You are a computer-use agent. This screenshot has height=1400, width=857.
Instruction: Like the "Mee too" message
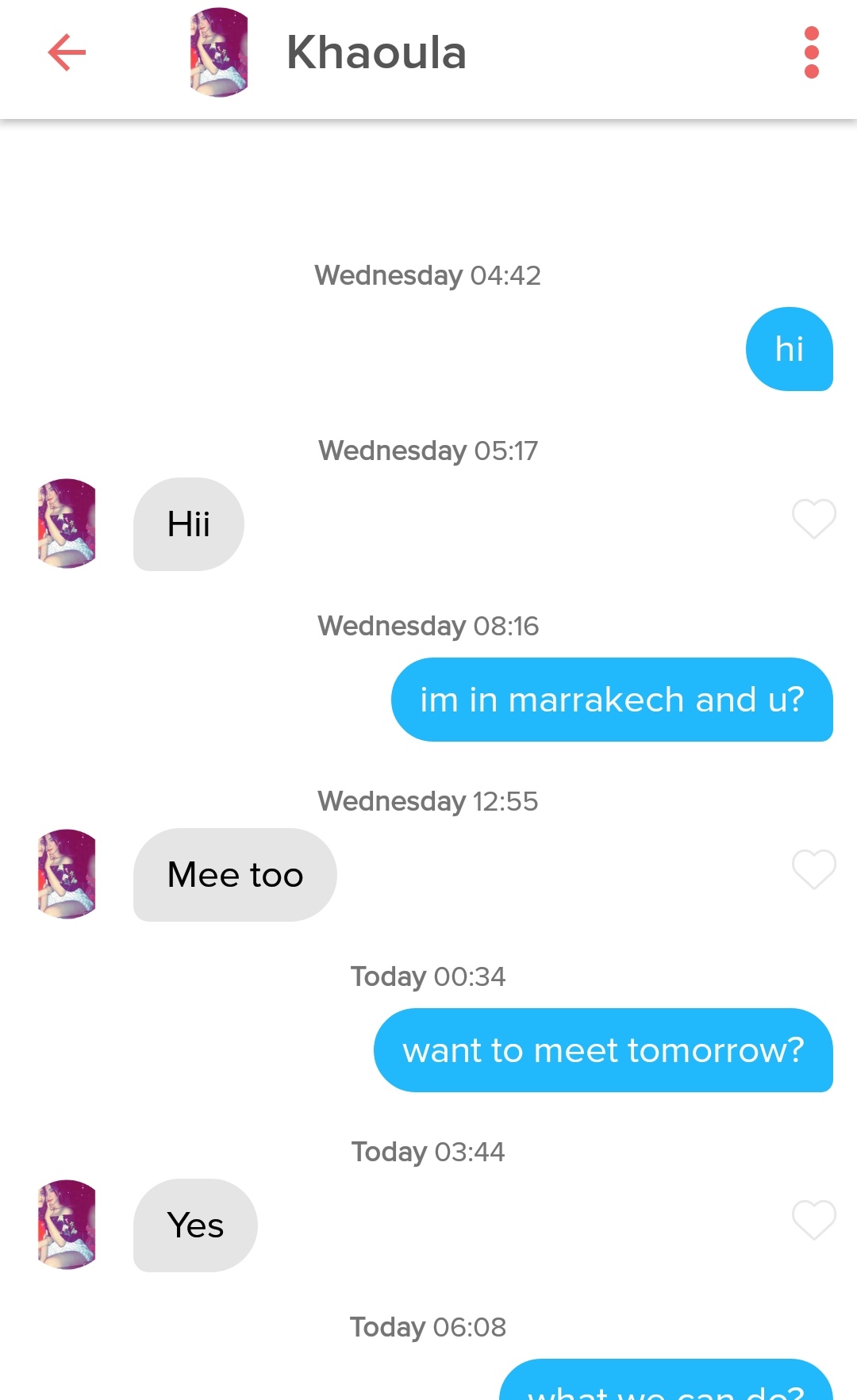[x=813, y=869]
